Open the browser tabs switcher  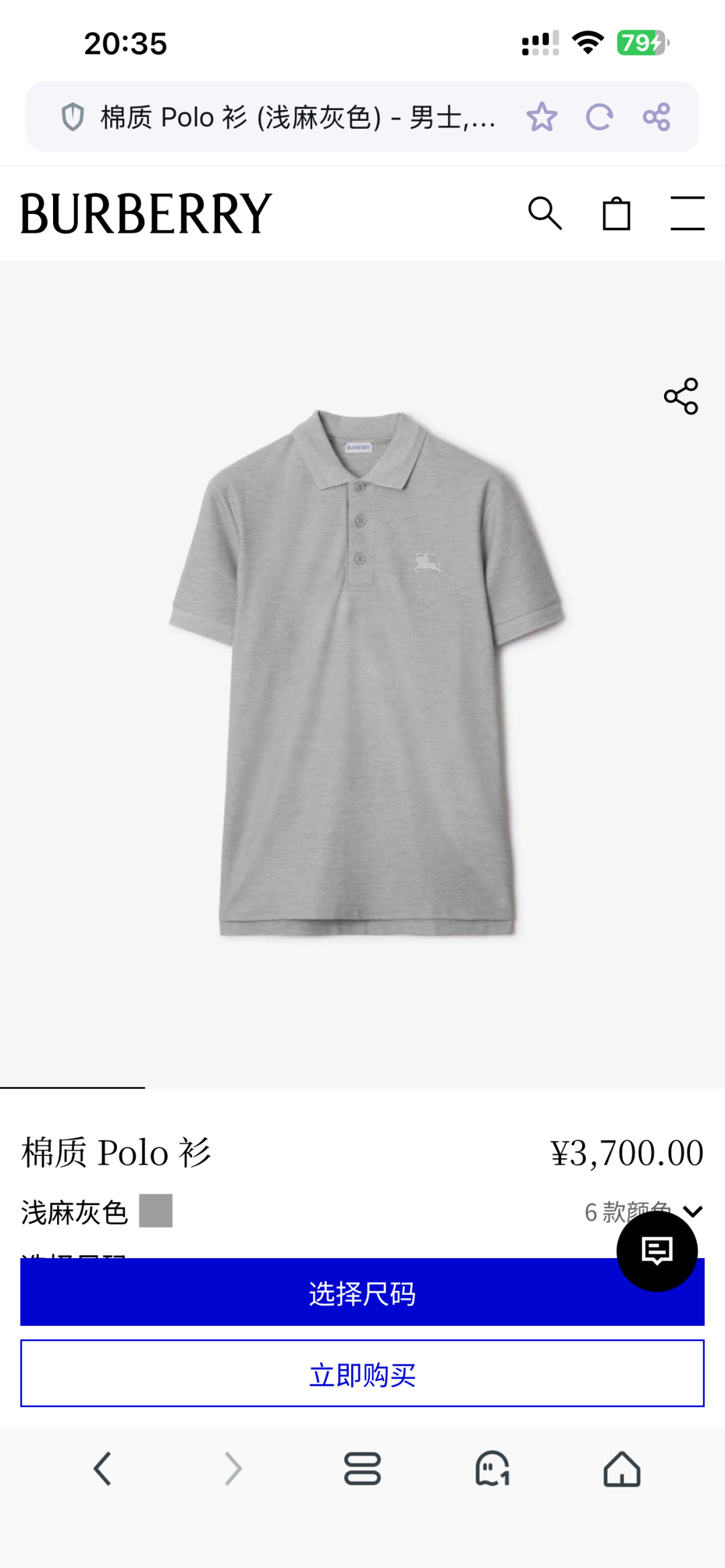(362, 1469)
